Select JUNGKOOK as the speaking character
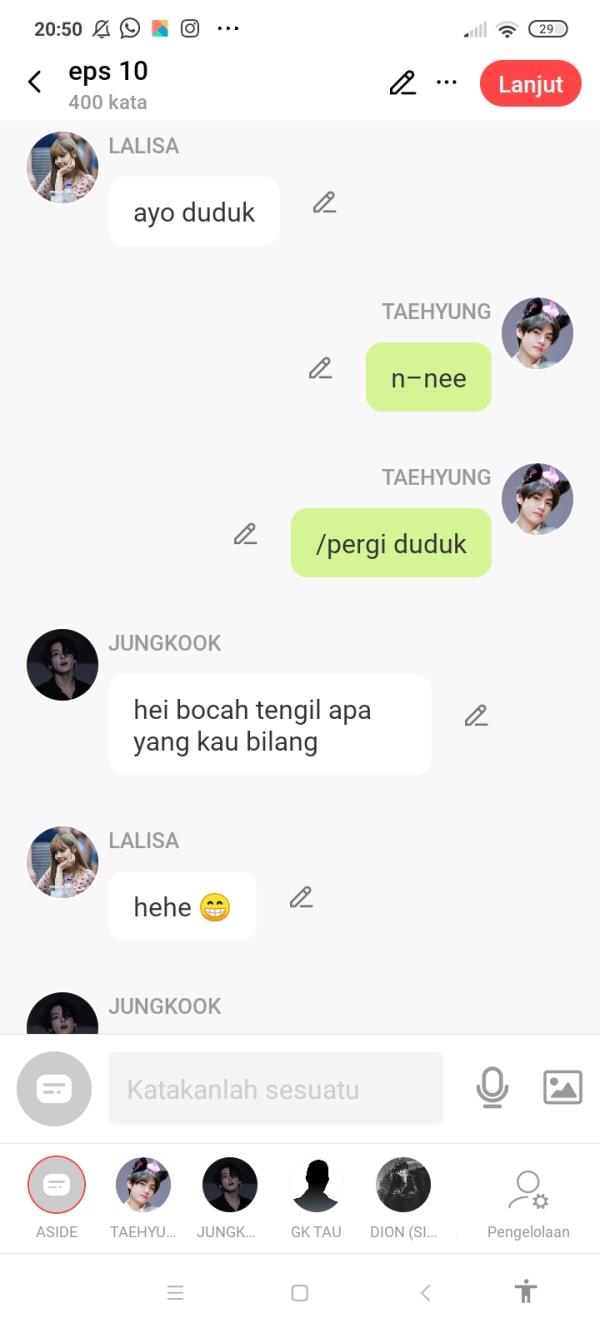 coord(229,1186)
